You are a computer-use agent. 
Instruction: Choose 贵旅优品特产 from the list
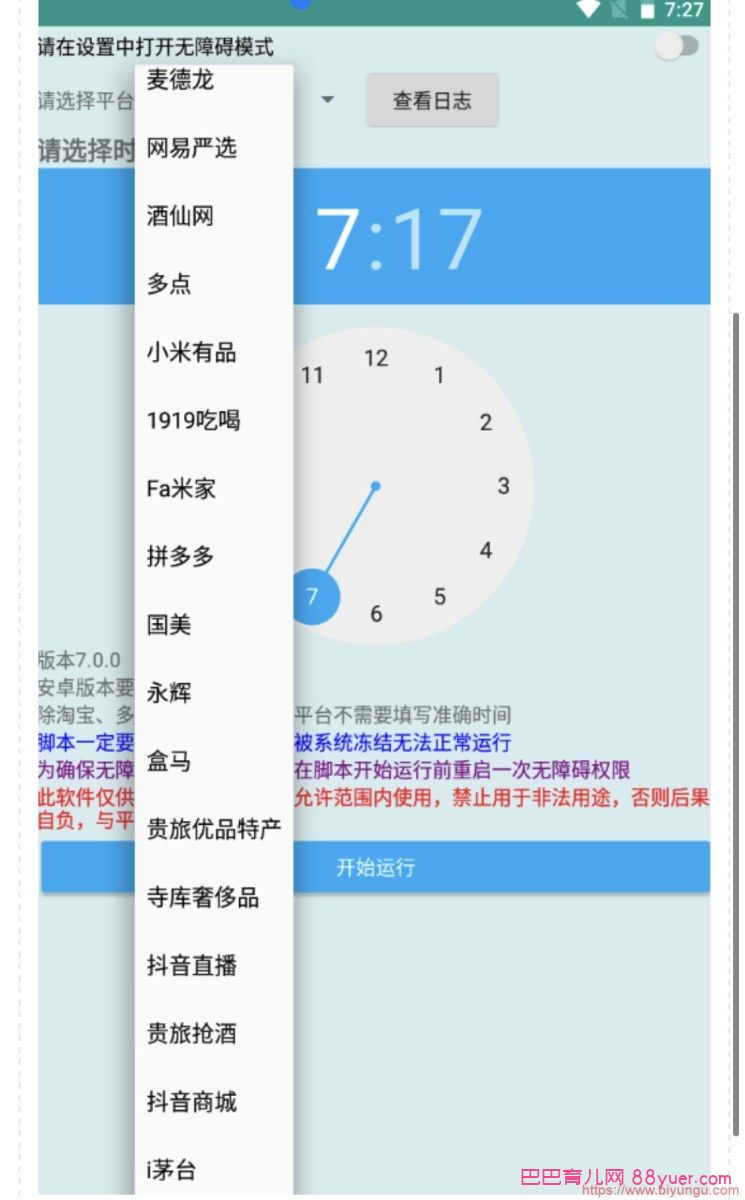(213, 829)
